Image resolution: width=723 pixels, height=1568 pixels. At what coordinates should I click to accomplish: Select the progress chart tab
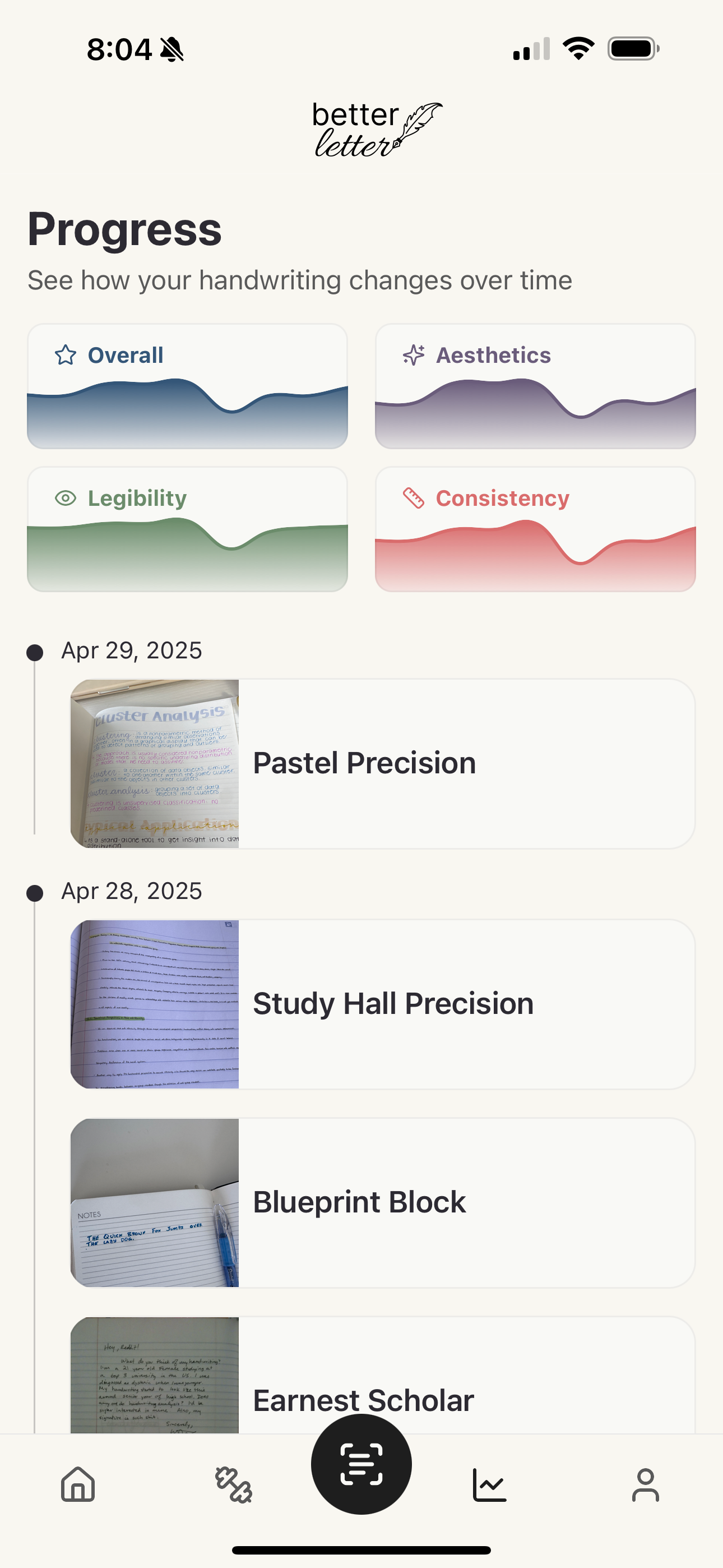(489, 1484)
